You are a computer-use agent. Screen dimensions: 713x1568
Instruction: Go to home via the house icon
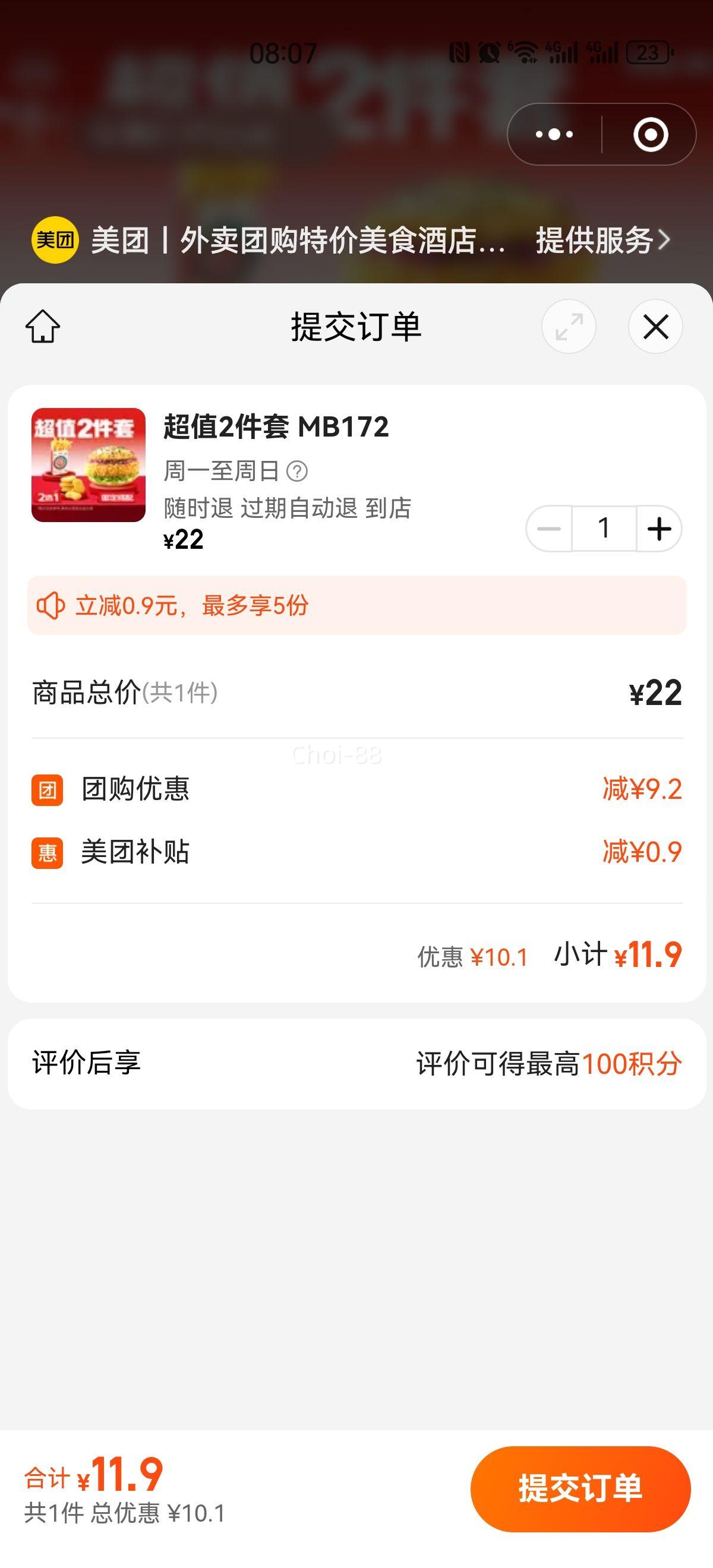click(x=43, y=327)
